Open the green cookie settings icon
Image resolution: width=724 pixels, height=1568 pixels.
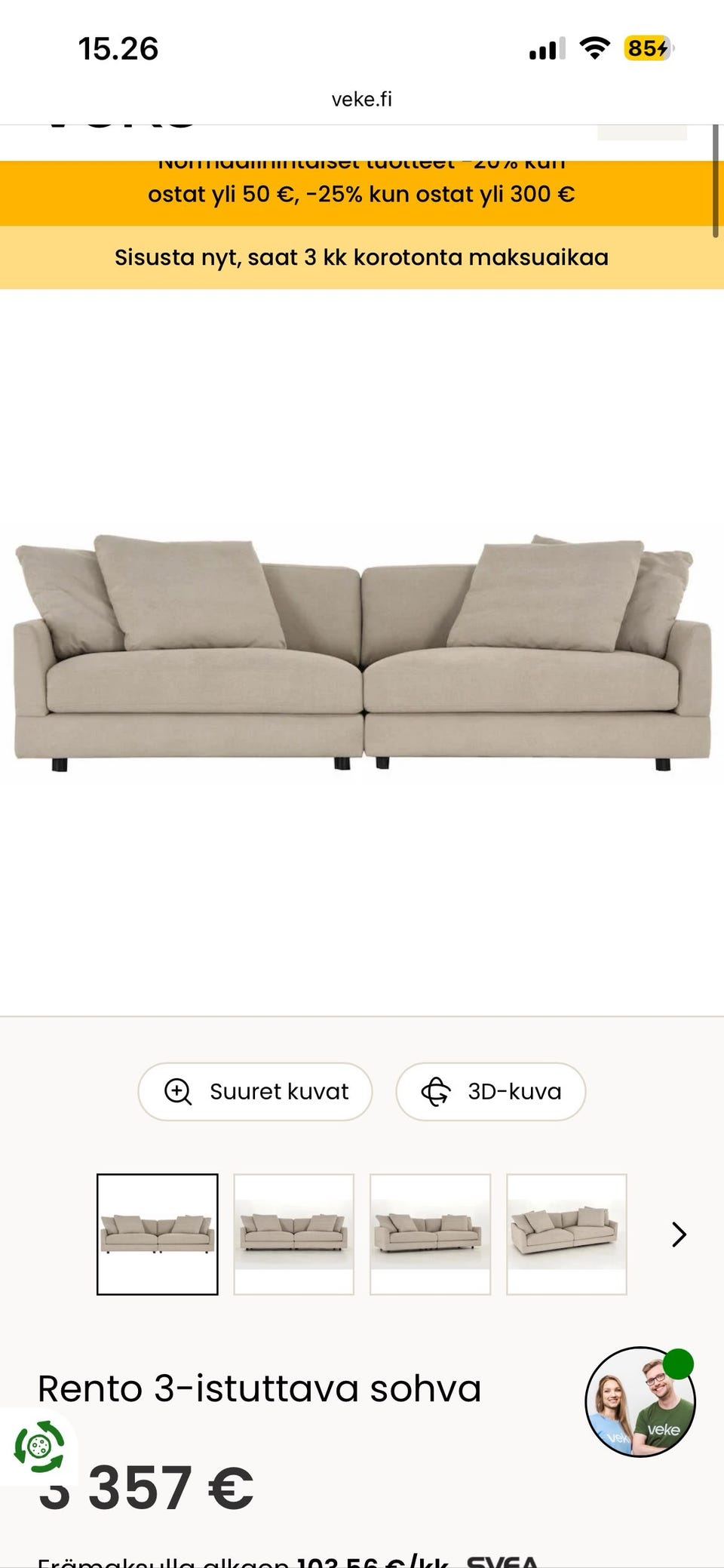[39, 1446]
